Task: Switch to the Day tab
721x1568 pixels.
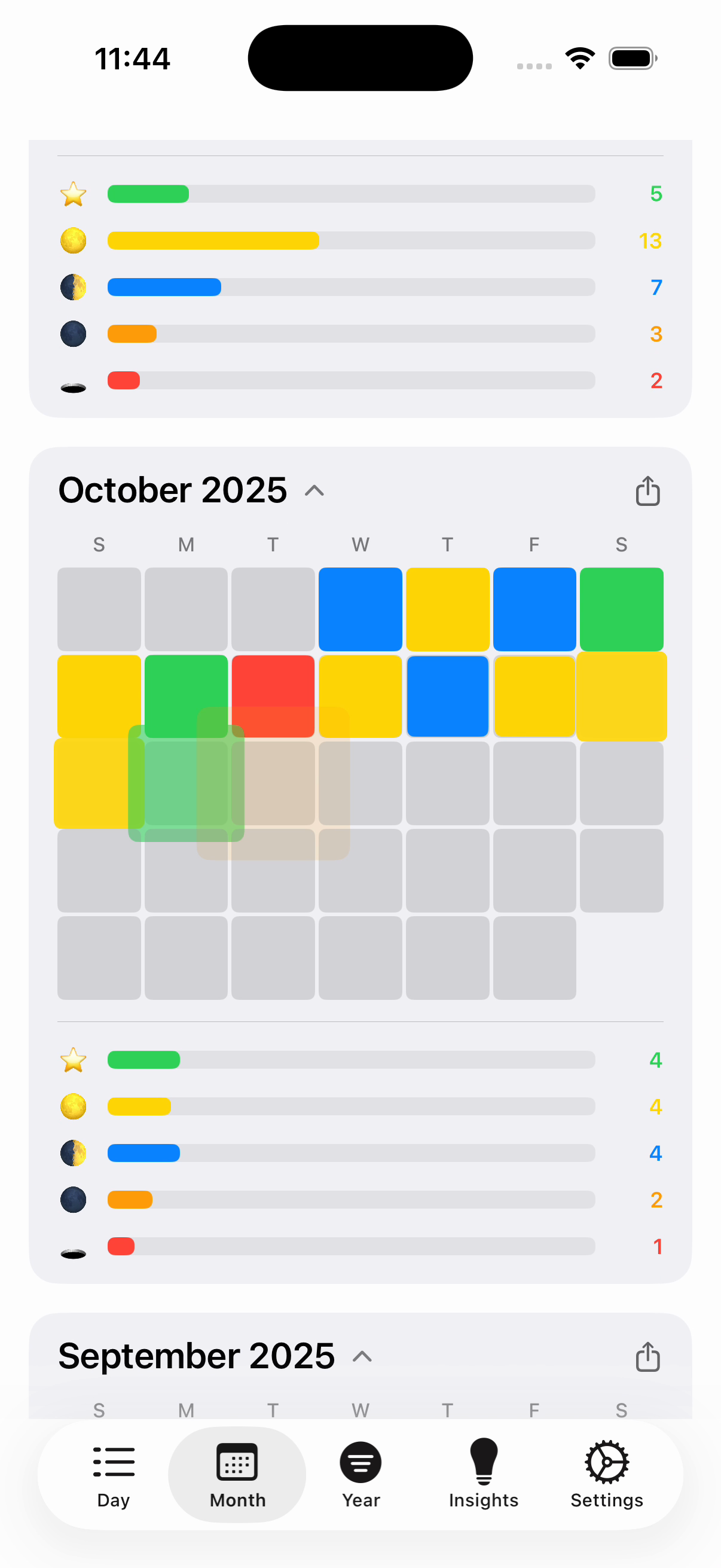Action: click(x=113, y=1474)
